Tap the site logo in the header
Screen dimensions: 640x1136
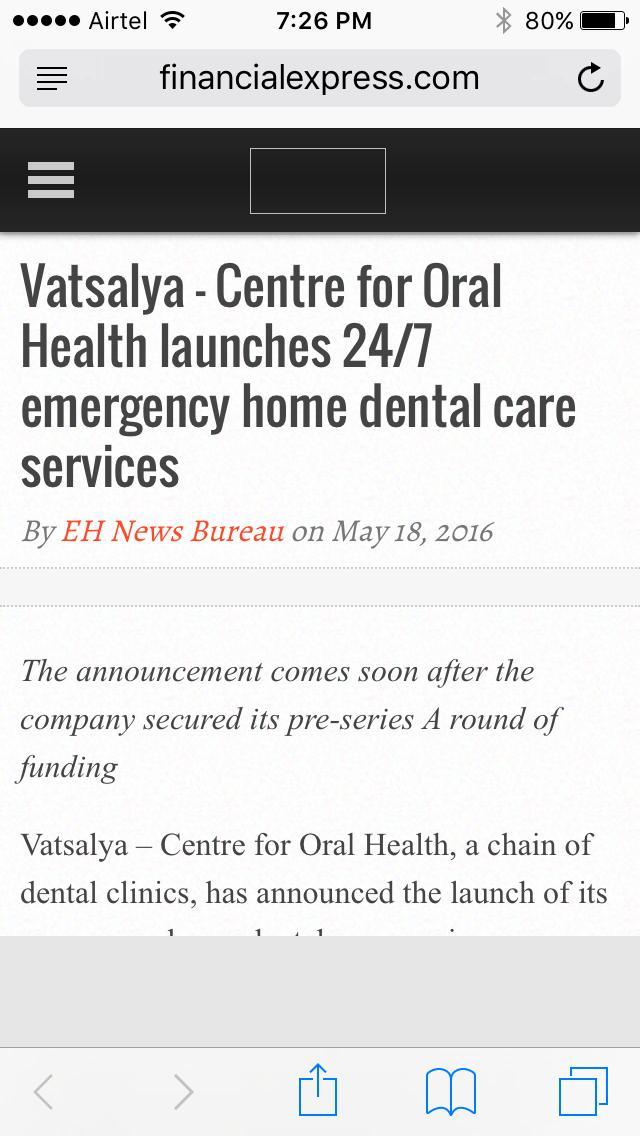317,180
